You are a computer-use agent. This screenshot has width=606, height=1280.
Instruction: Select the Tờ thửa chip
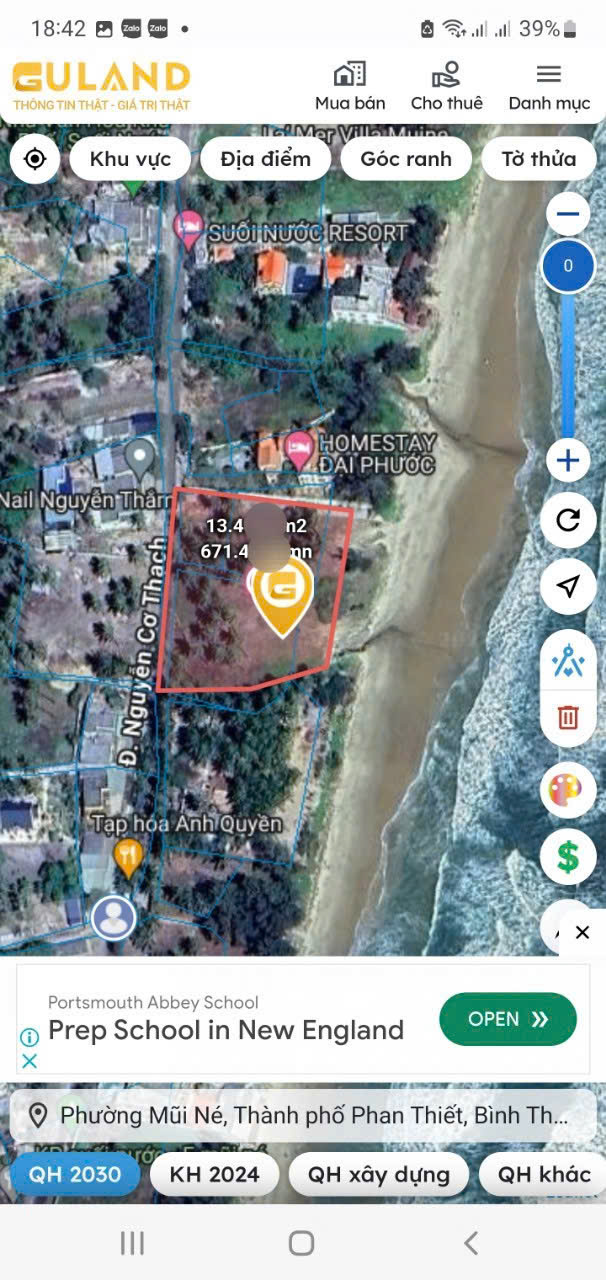point(538,159)
